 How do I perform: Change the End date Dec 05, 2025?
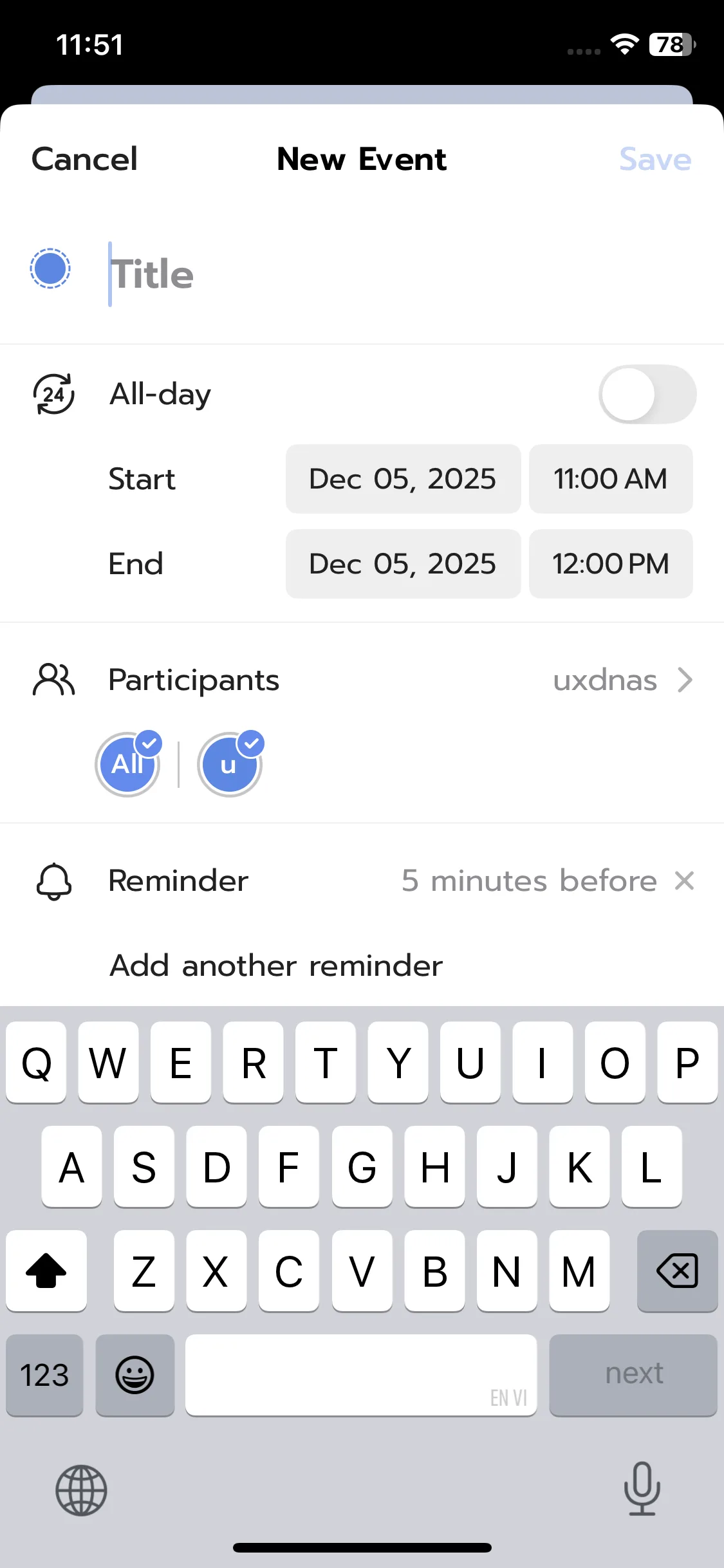(x=403, y=564)
